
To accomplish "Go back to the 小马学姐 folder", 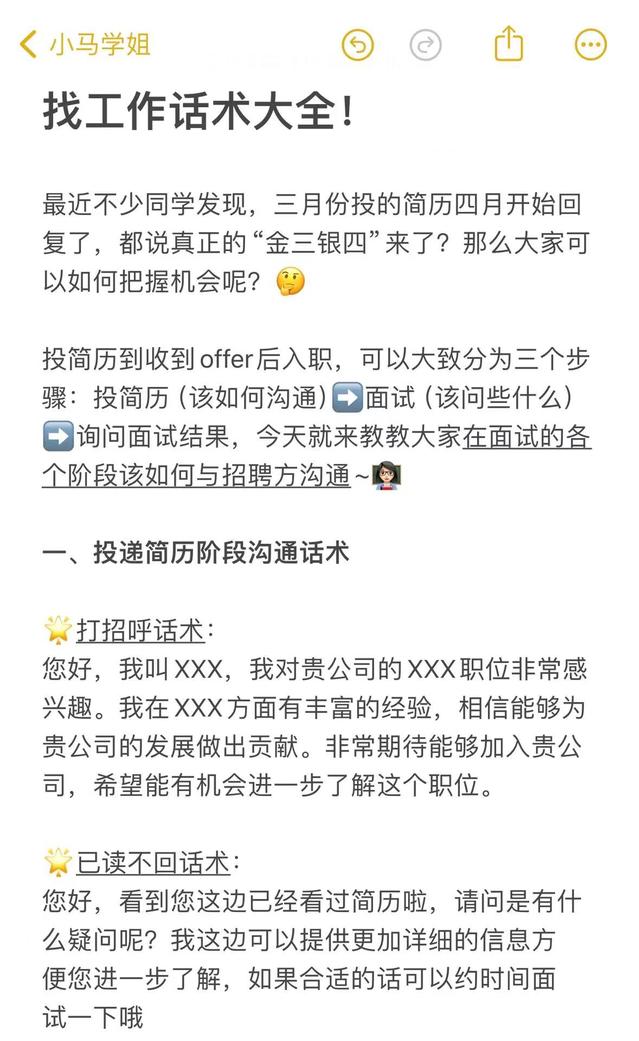I will tap(86, 45).
